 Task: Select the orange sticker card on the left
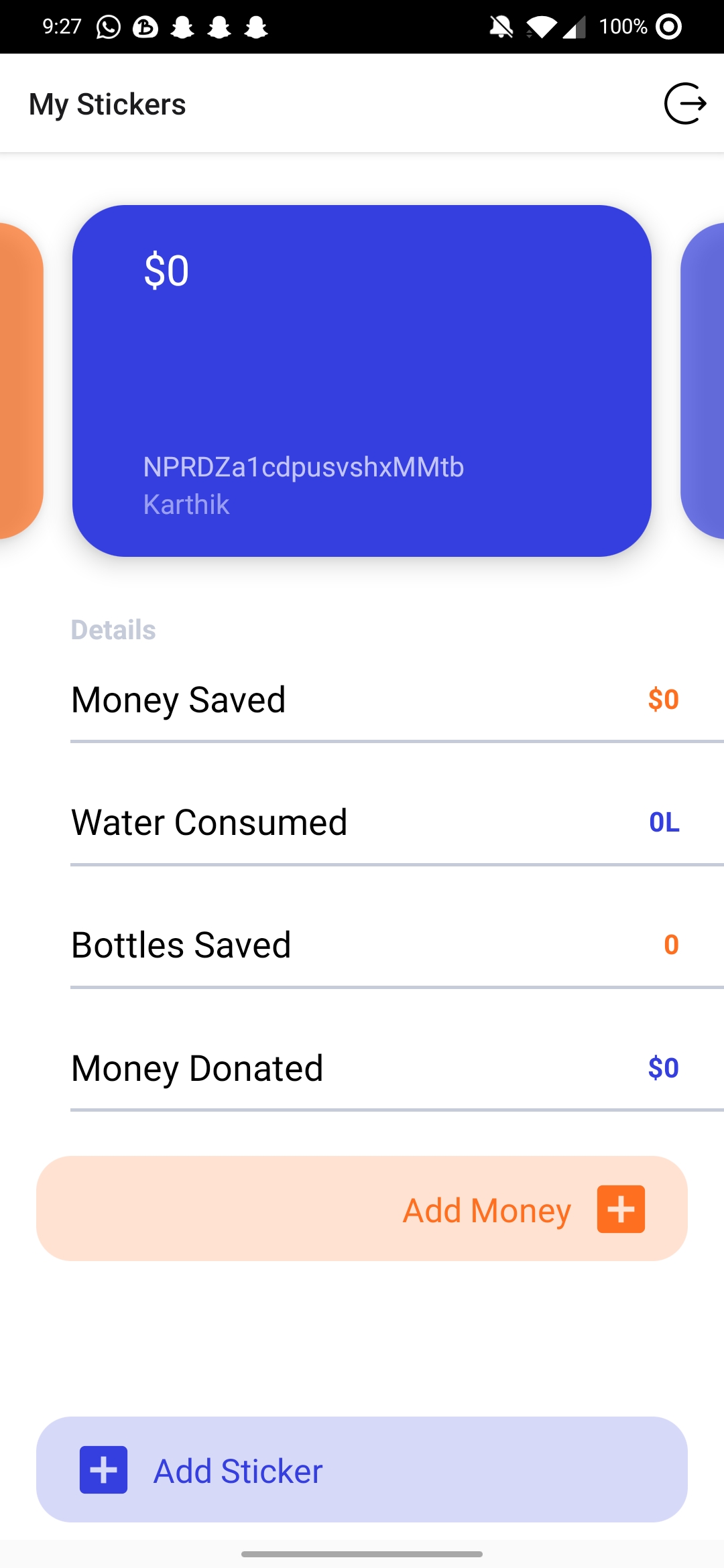pos(21,381)
